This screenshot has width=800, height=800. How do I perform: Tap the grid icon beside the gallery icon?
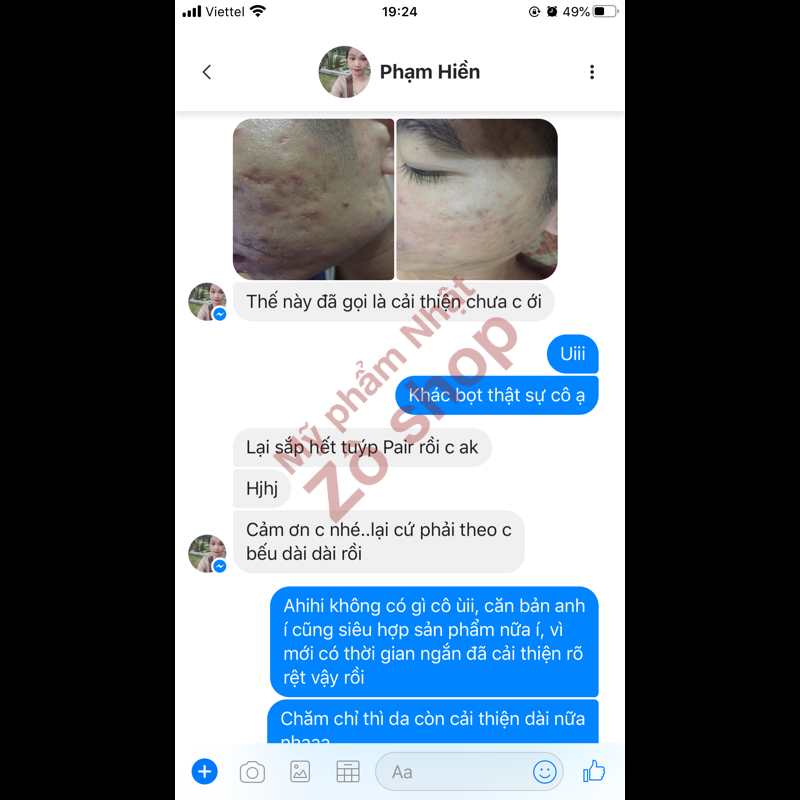347,772
